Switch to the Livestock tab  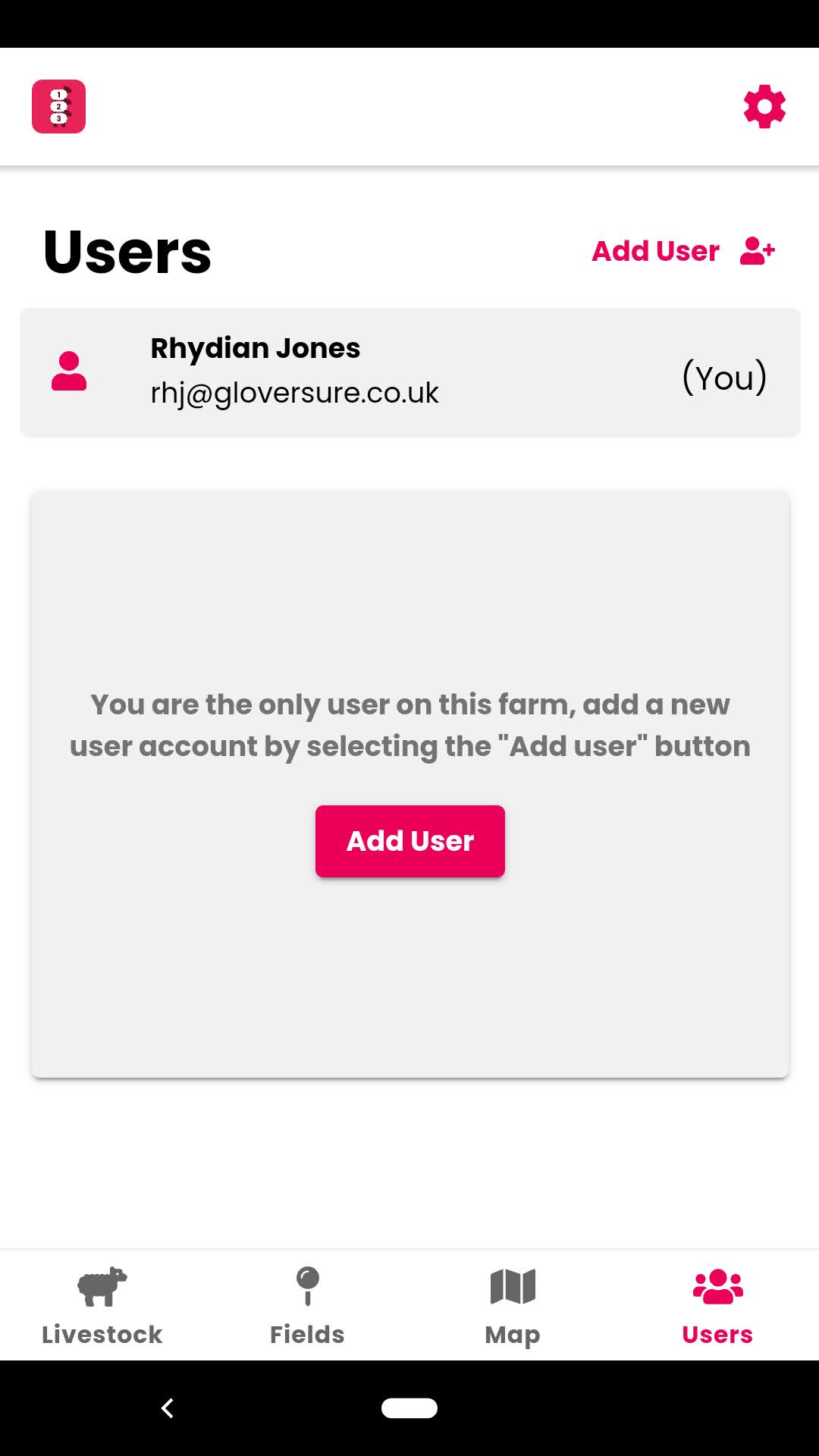pos(102,1306)
